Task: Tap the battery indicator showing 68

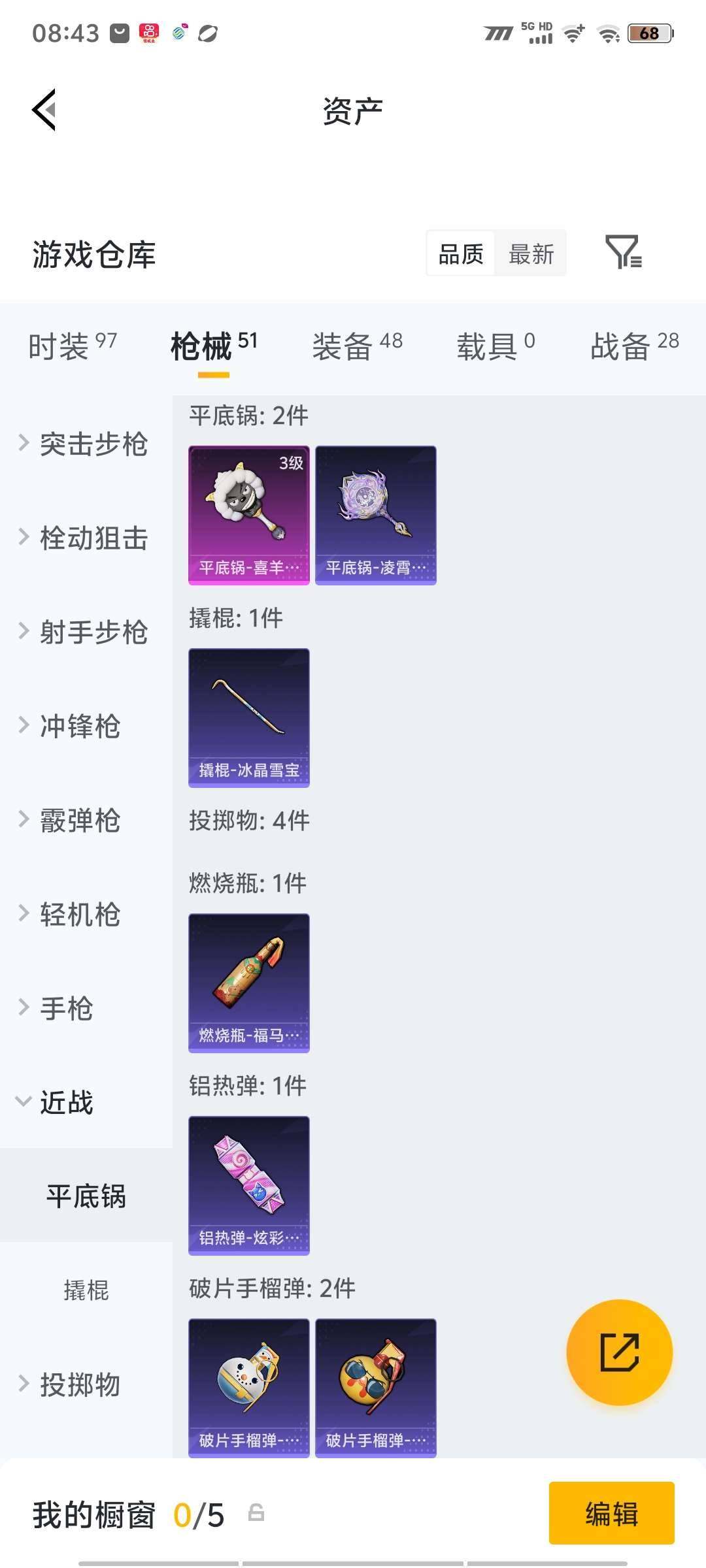Action: coord(649,33)
